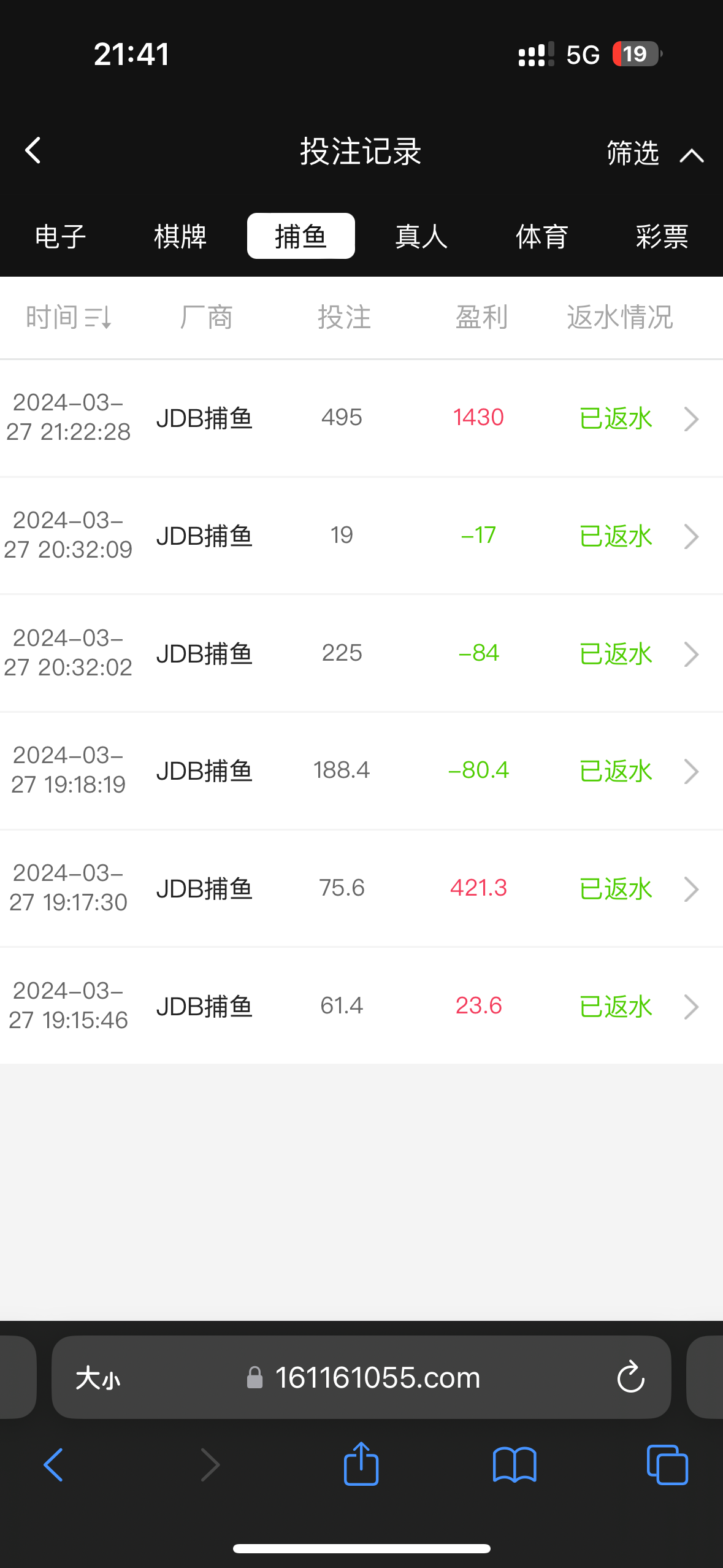Open browser bookmarks

click(515, 1465)
